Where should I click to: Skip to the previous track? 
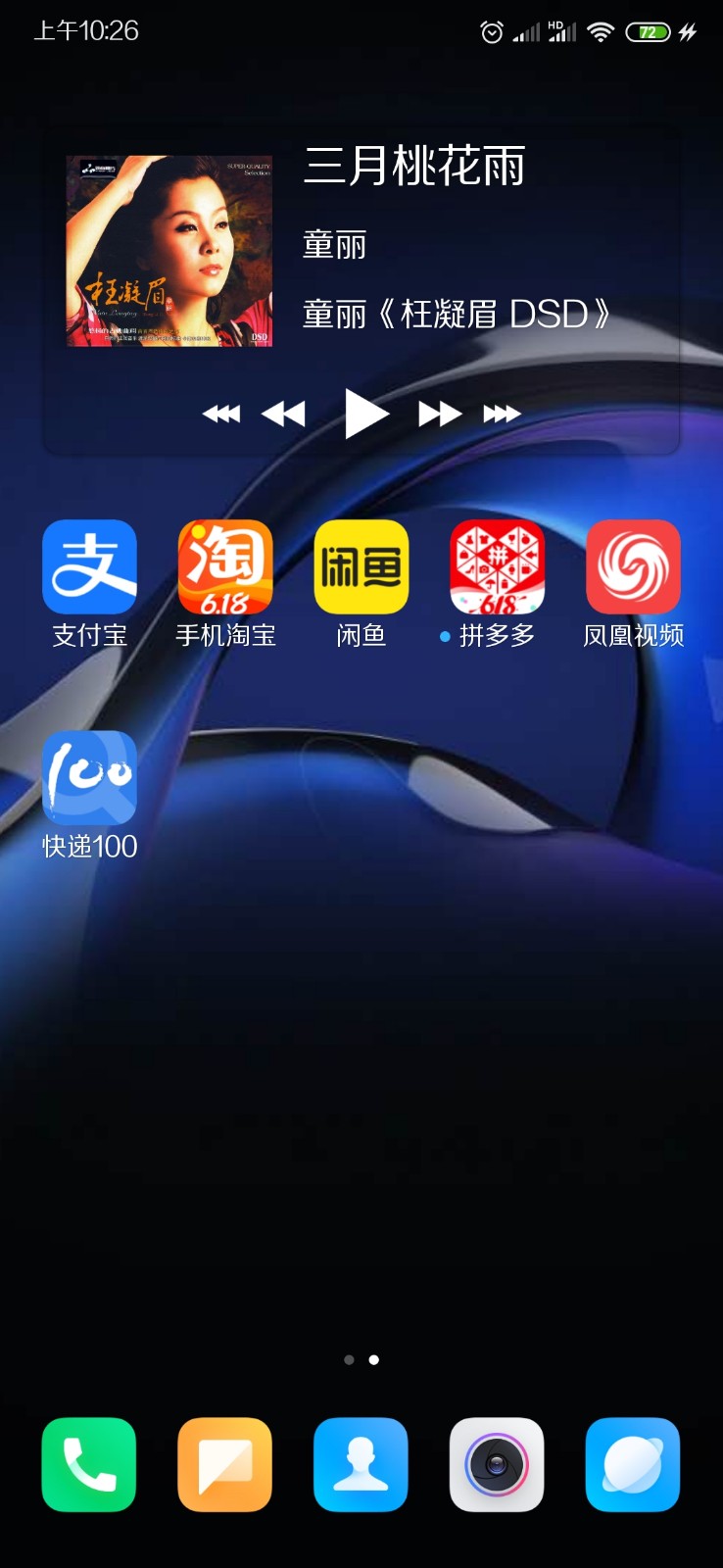(x=221, y=415)
